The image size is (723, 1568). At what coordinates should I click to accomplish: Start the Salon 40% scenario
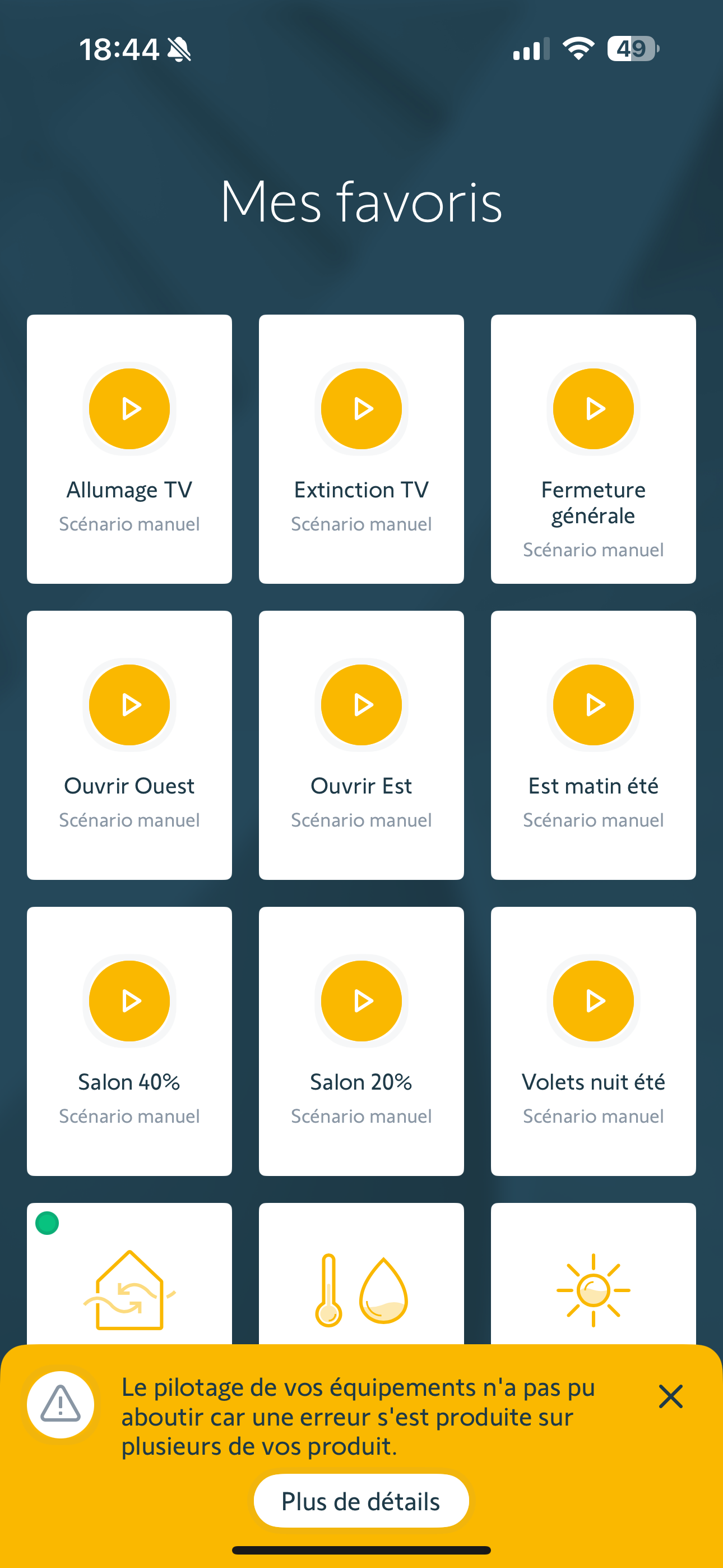129,1000
